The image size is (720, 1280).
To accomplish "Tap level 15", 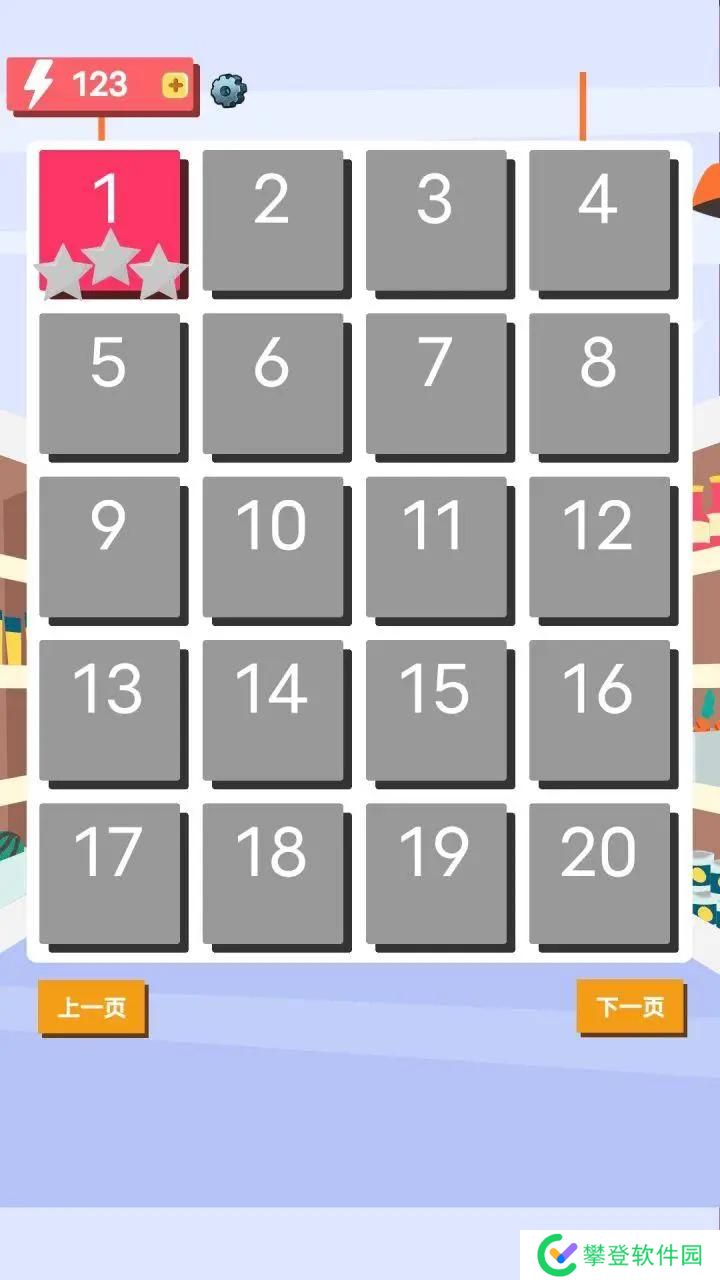I will (x=435, y=710).
